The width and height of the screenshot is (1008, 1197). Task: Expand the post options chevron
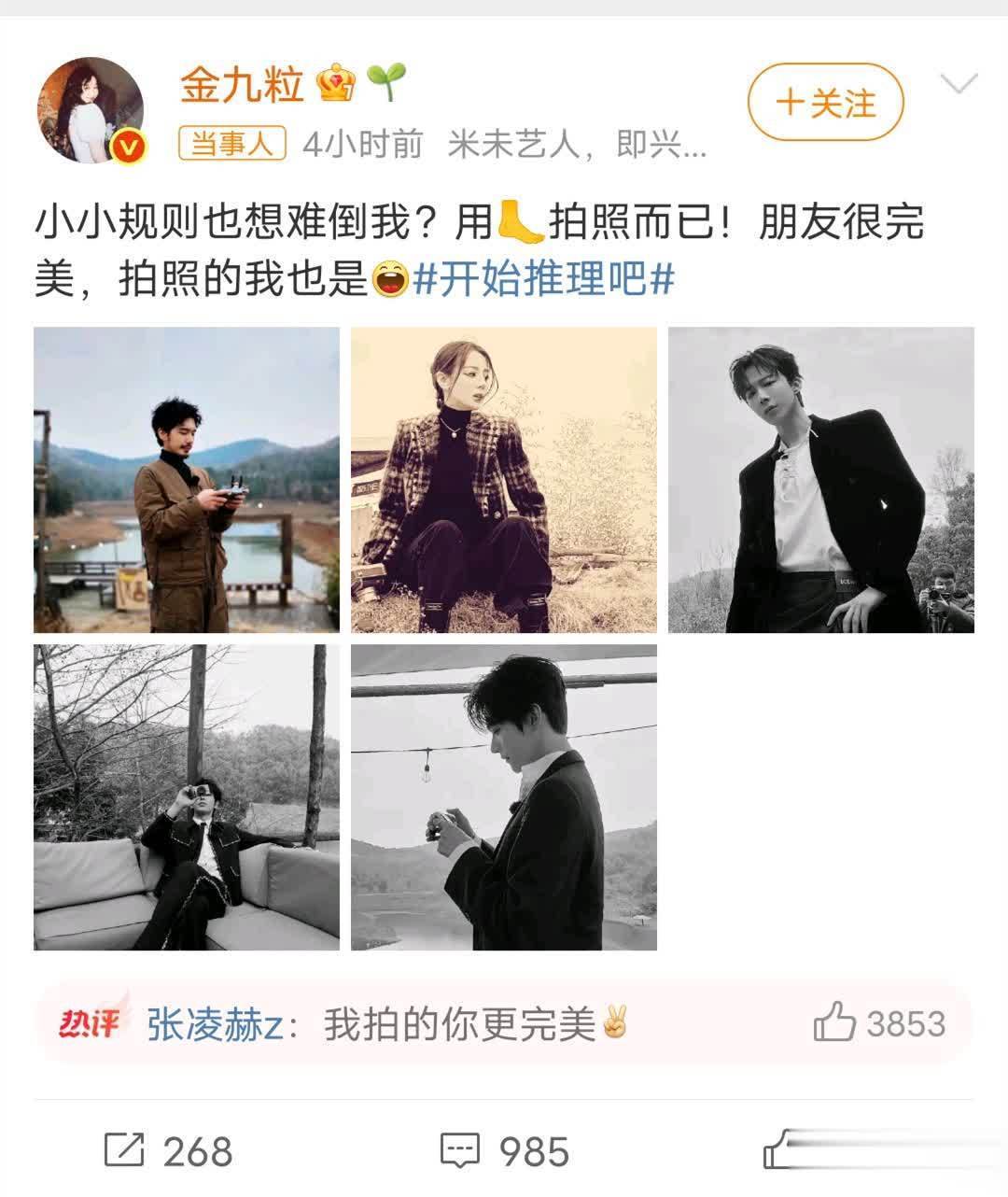point(959,85)
